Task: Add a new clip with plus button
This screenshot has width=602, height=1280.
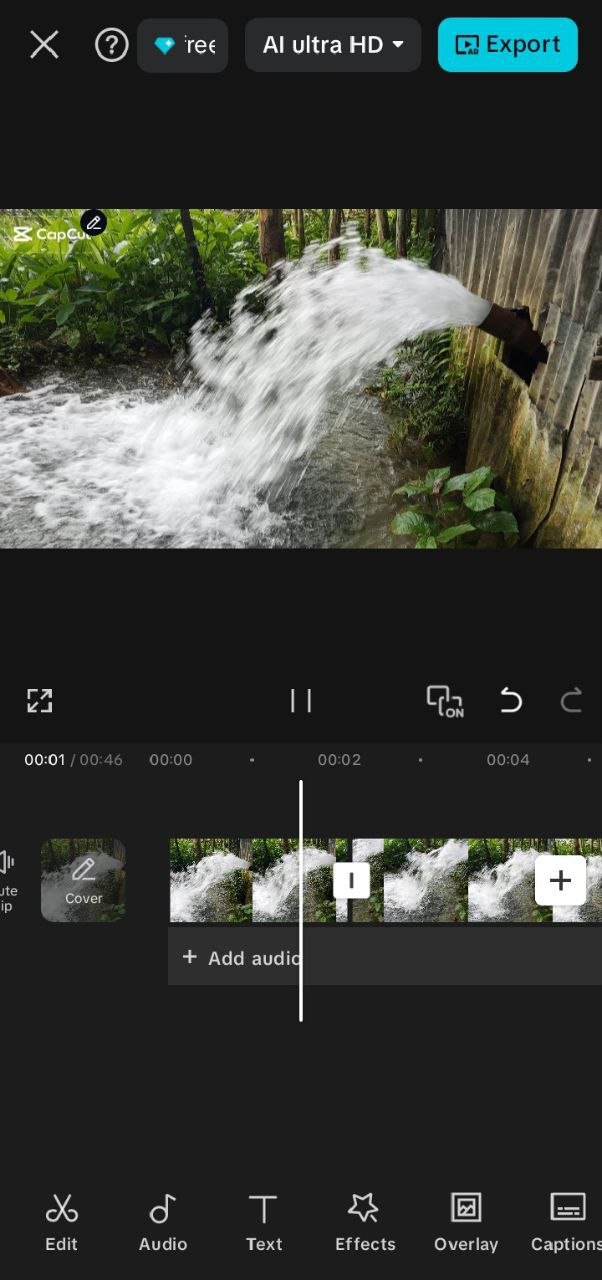Action: [560, 880]
